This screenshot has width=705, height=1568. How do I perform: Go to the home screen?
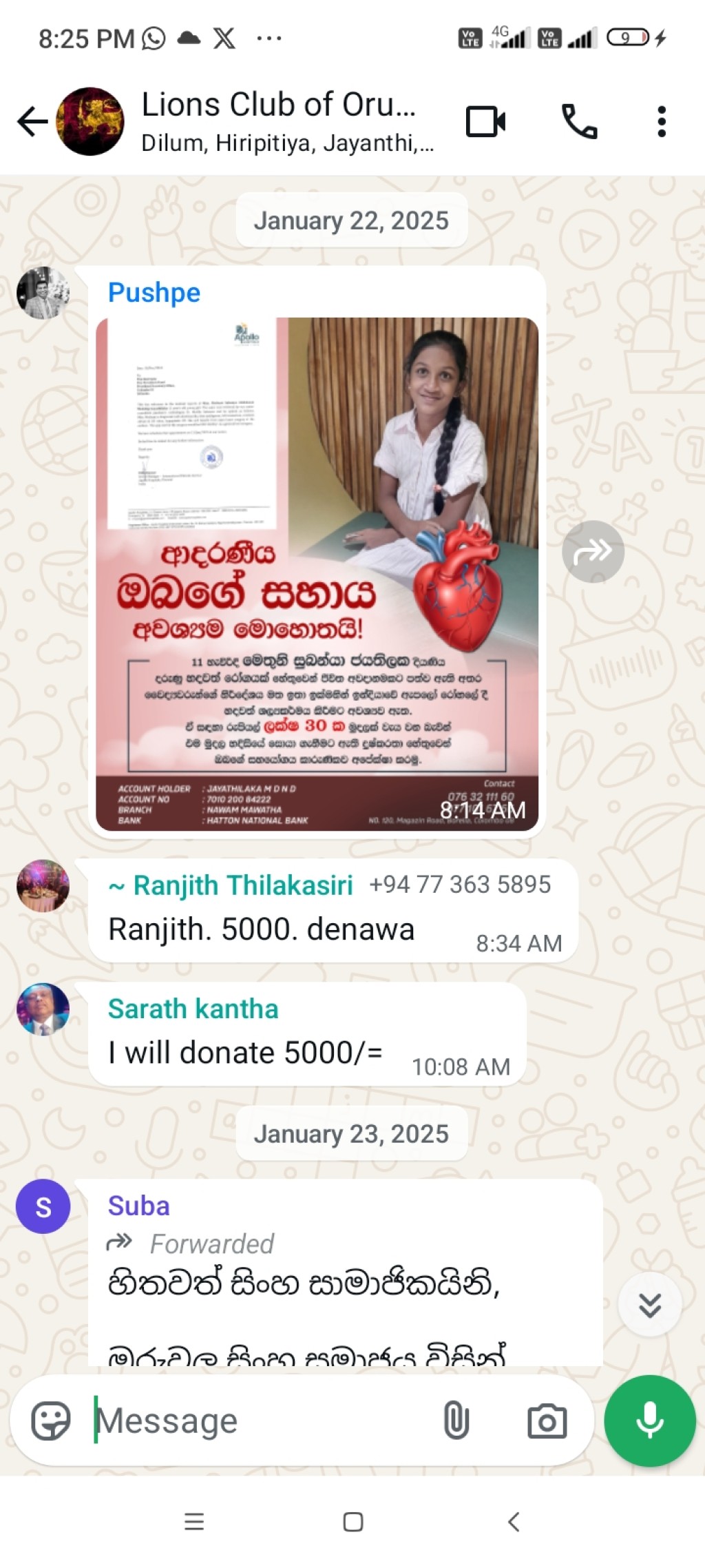(x=353, y=1522)
